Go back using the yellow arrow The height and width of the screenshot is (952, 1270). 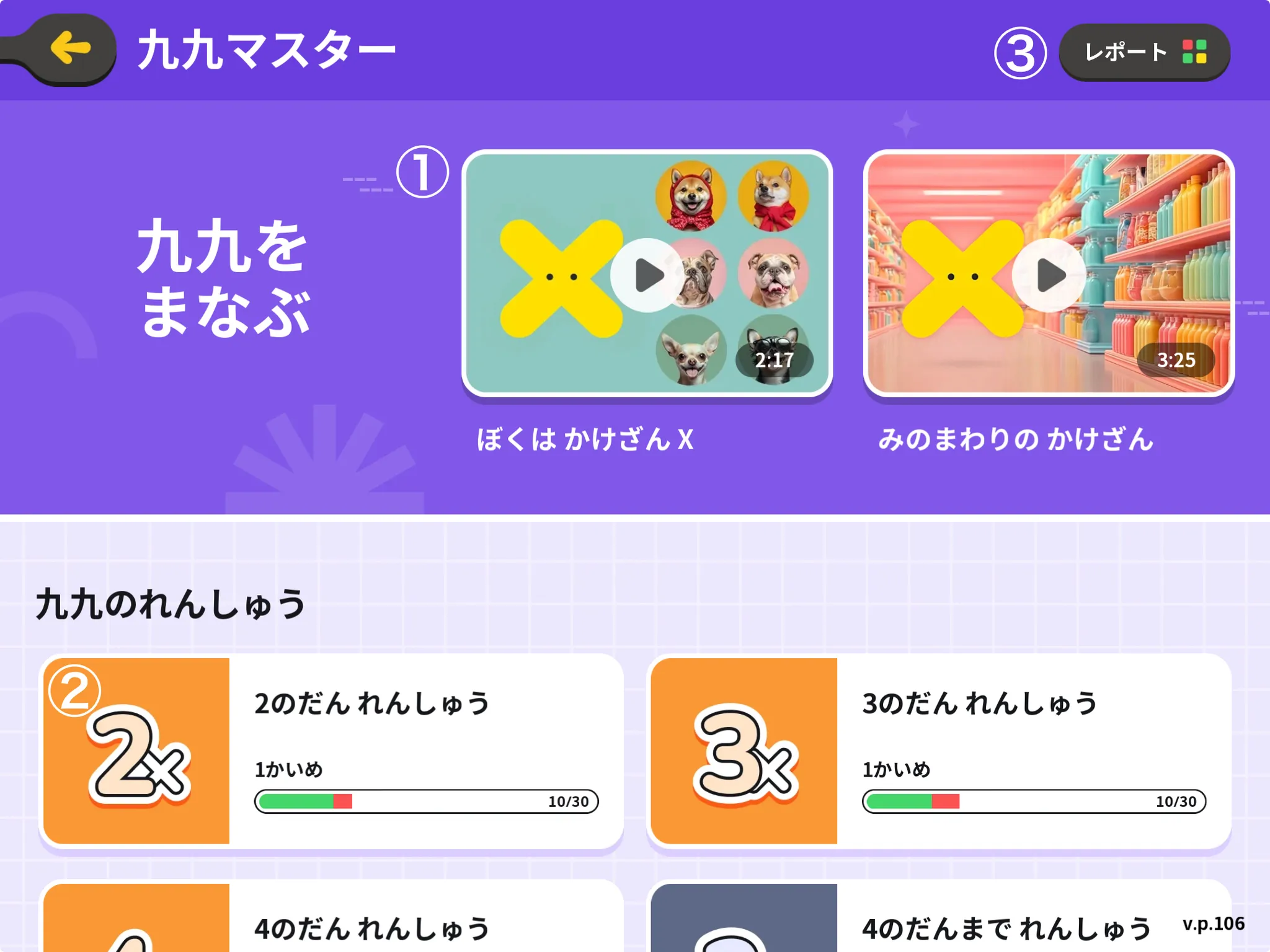point(71,49)
